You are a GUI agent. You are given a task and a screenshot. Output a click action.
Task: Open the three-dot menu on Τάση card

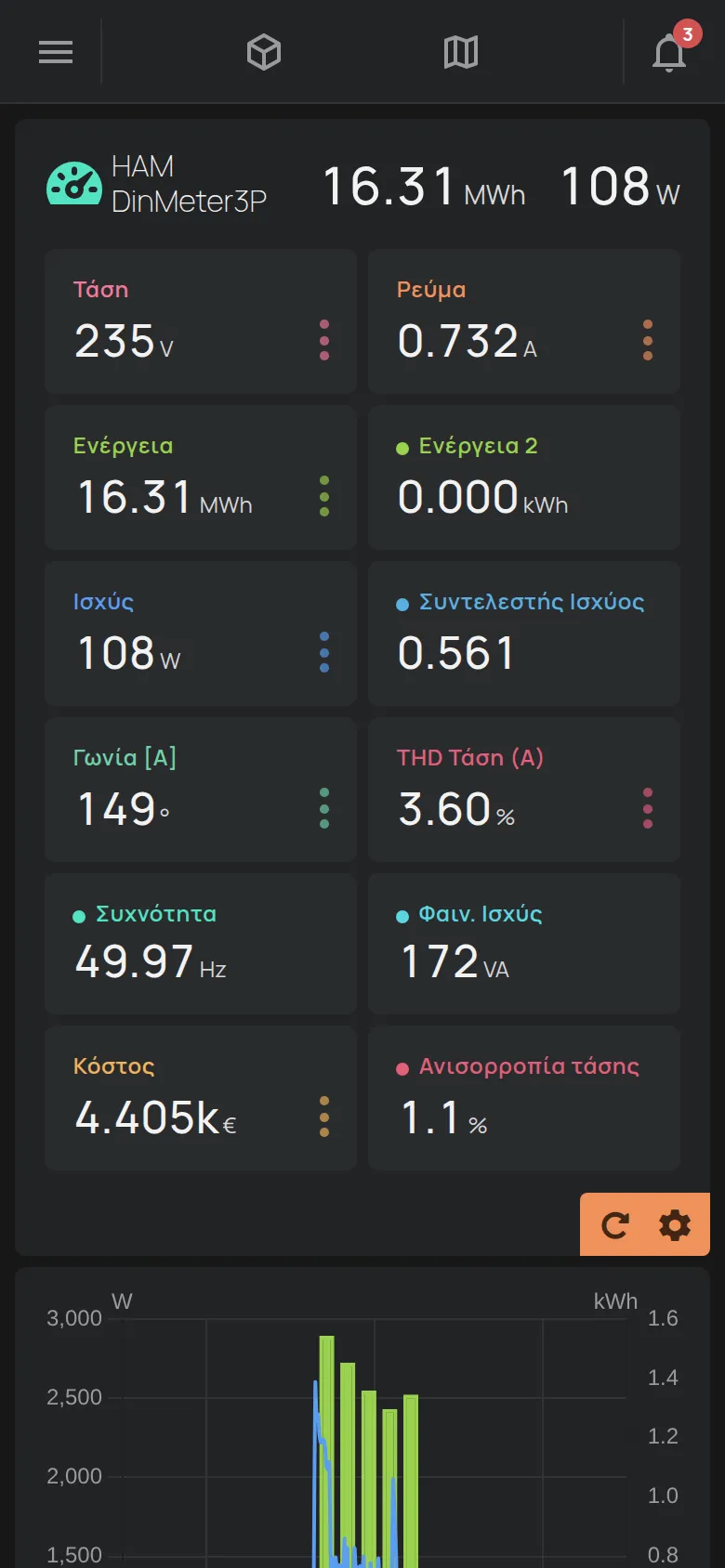324,341
